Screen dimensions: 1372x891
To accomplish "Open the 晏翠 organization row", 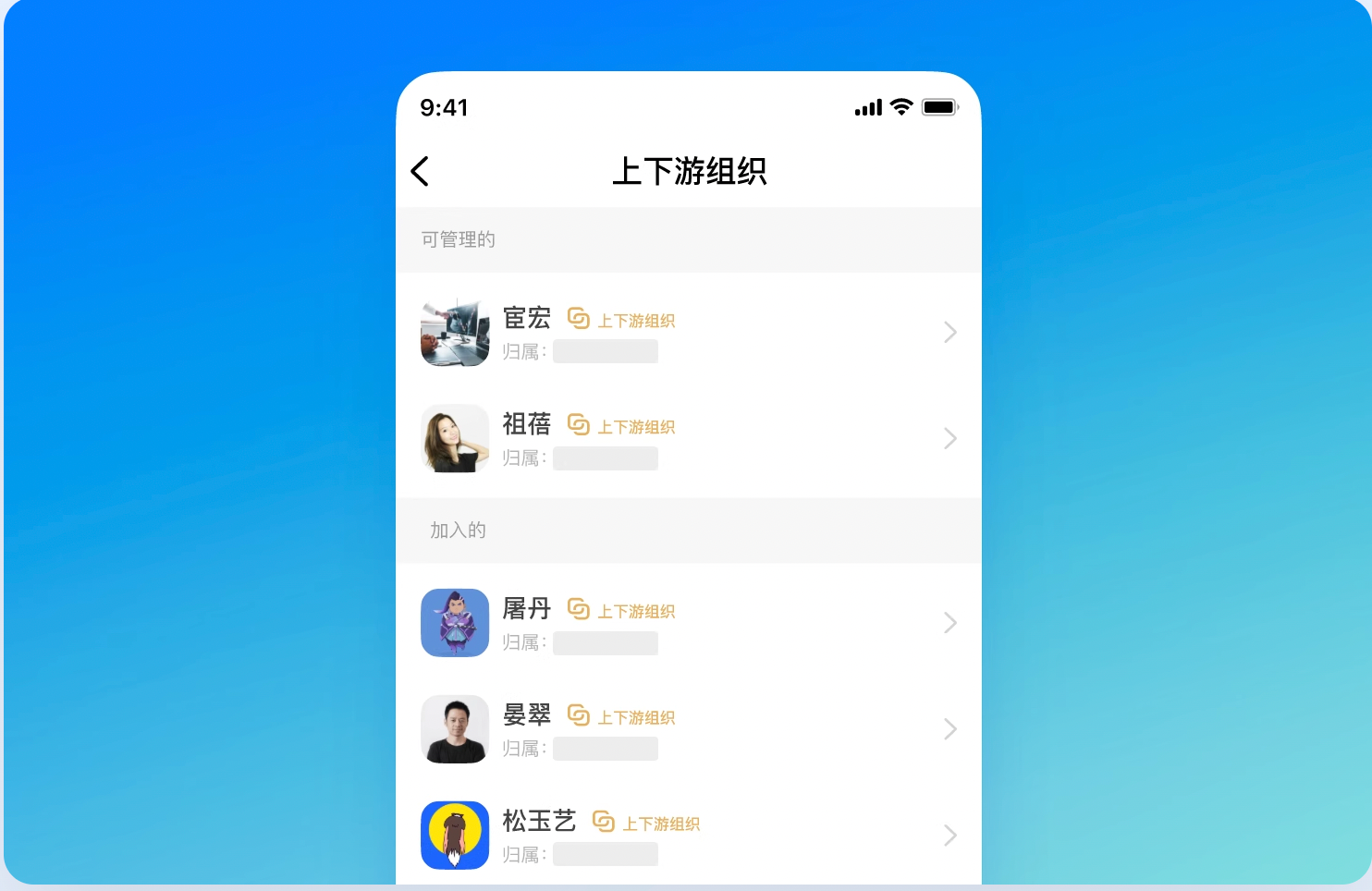I will [x=688, y=730].
